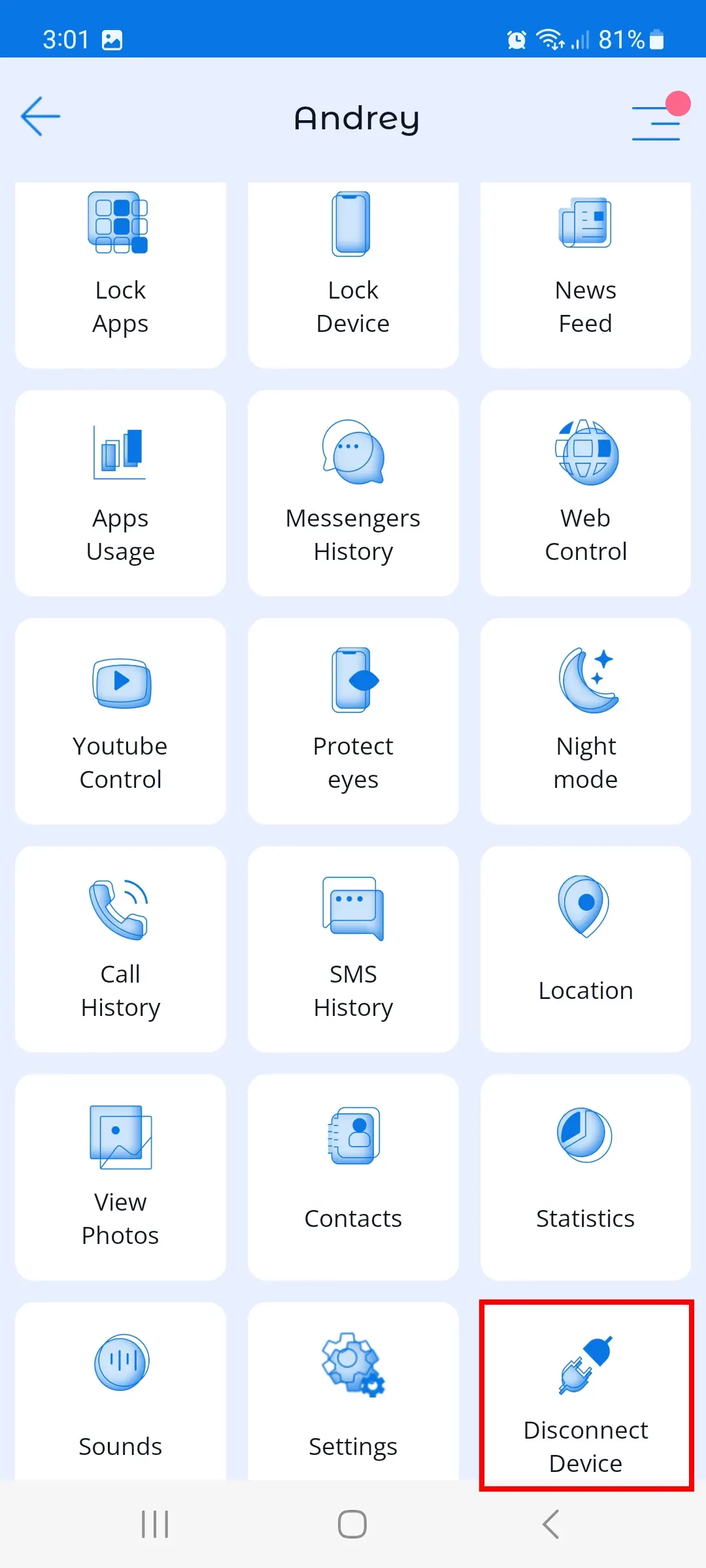Image resolution: width=706 pixels, height=1568 pixels.
Task: Open the Lock Apps tile
Action: click(x=120, y=274)
